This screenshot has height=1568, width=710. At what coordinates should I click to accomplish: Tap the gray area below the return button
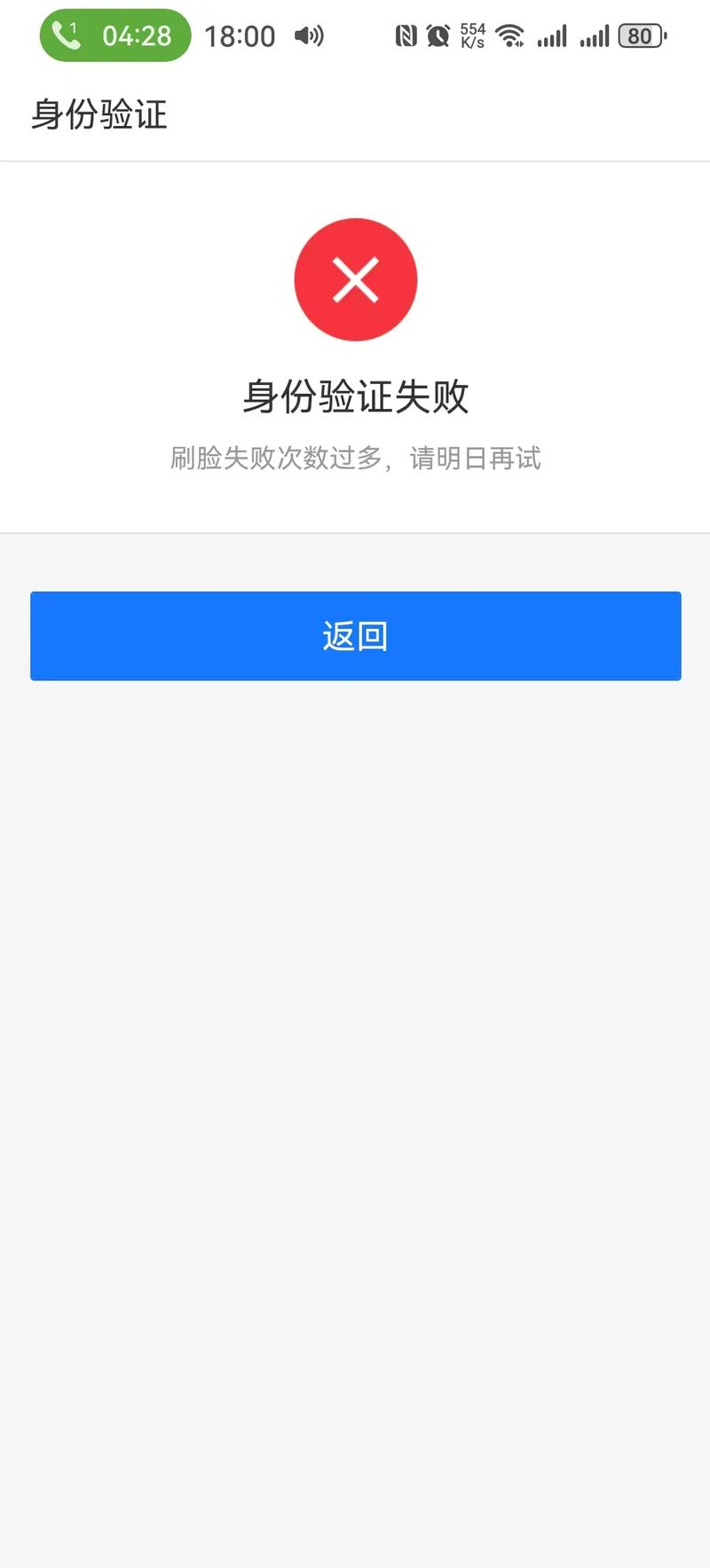pos(355,1064)
